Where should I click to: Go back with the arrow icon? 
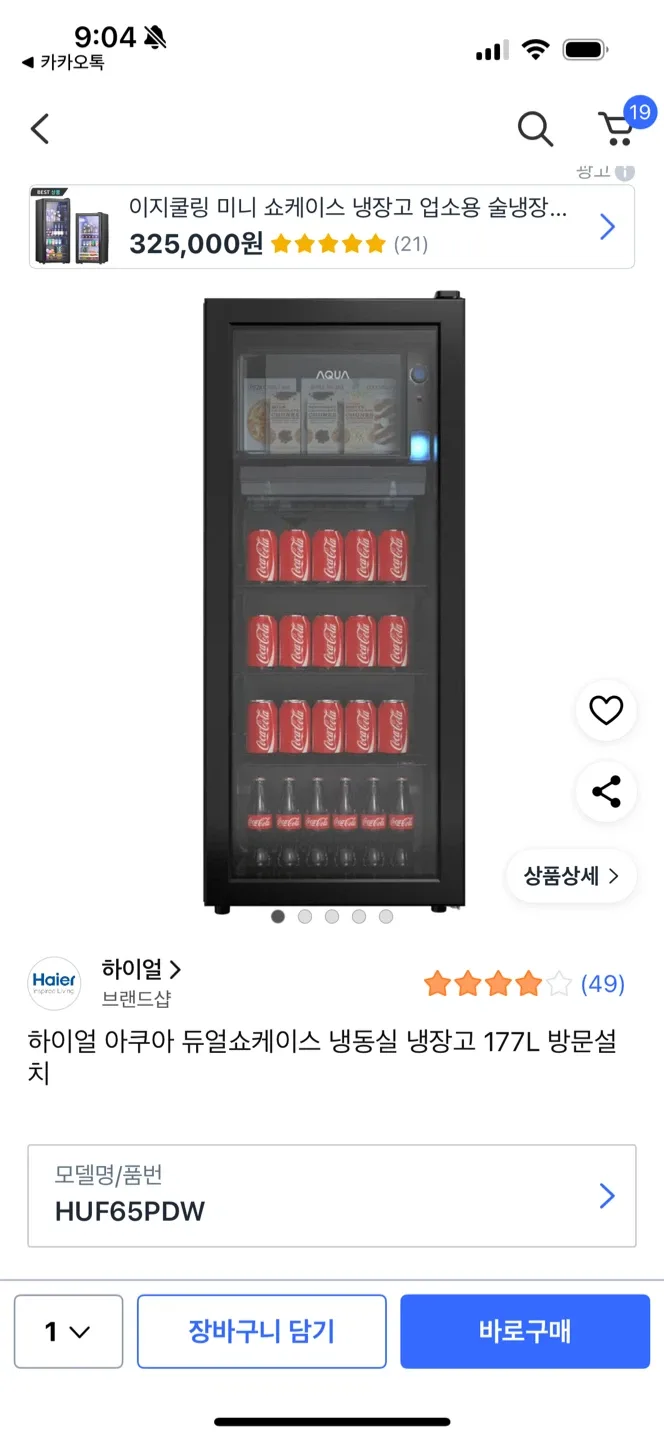click(40, 129)
